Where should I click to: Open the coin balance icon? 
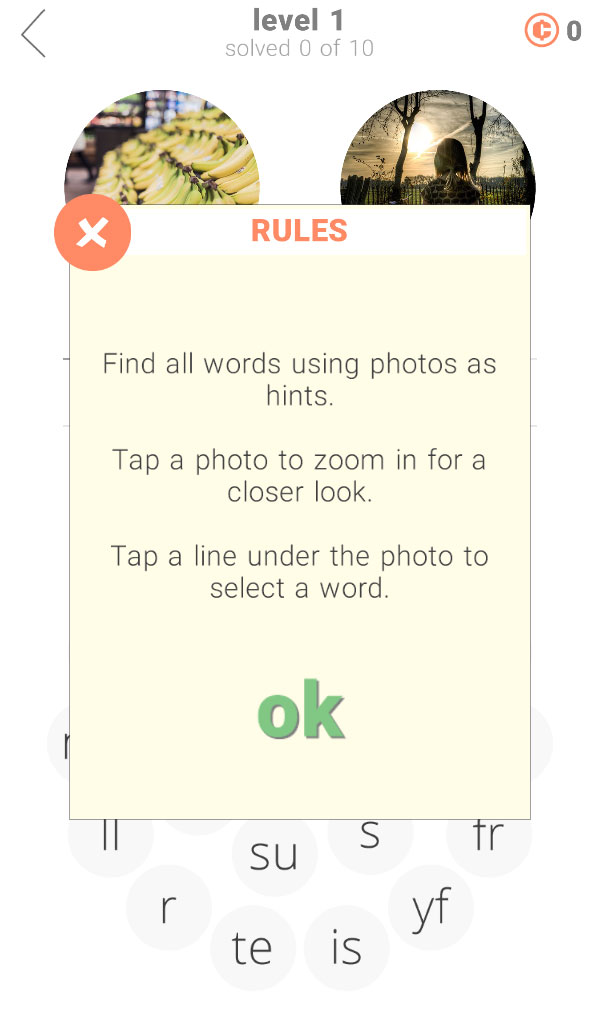542,31
